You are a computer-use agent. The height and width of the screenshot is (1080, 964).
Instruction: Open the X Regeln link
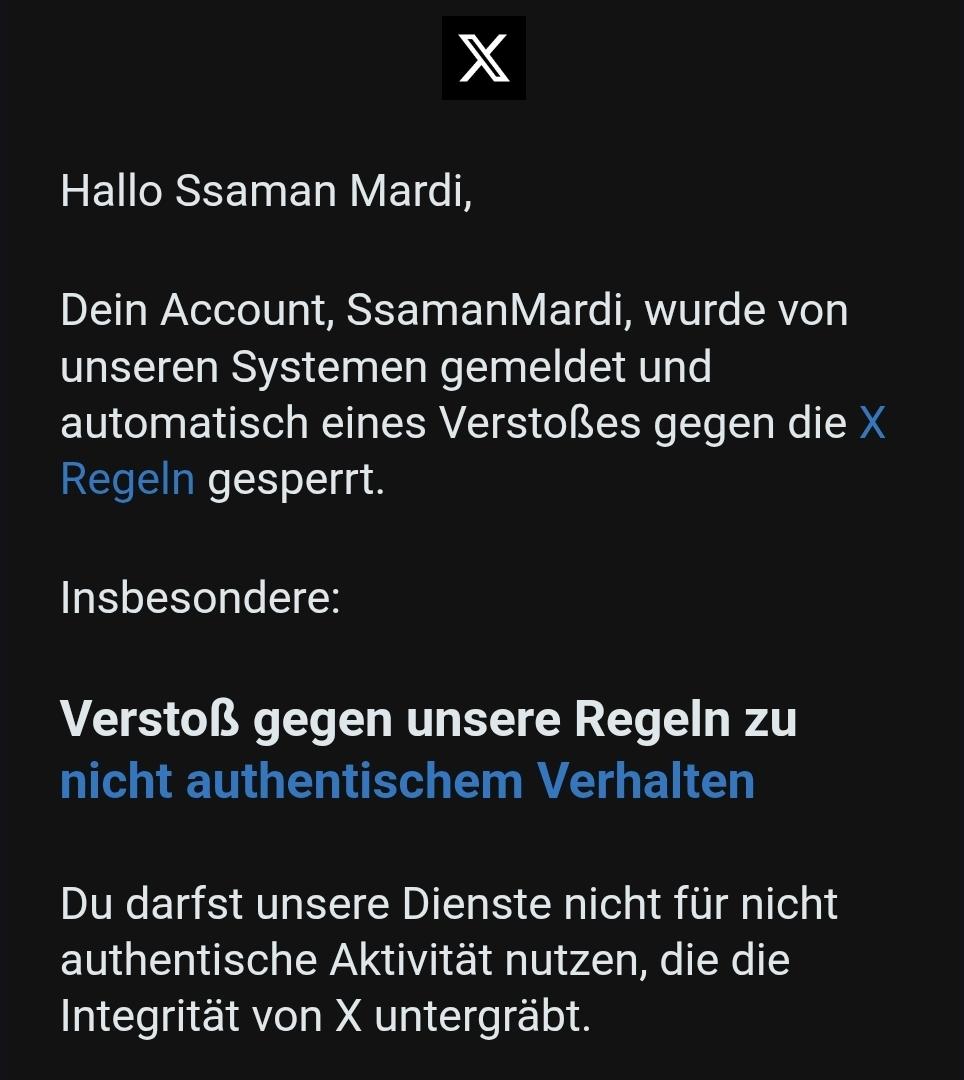point(127,480)
